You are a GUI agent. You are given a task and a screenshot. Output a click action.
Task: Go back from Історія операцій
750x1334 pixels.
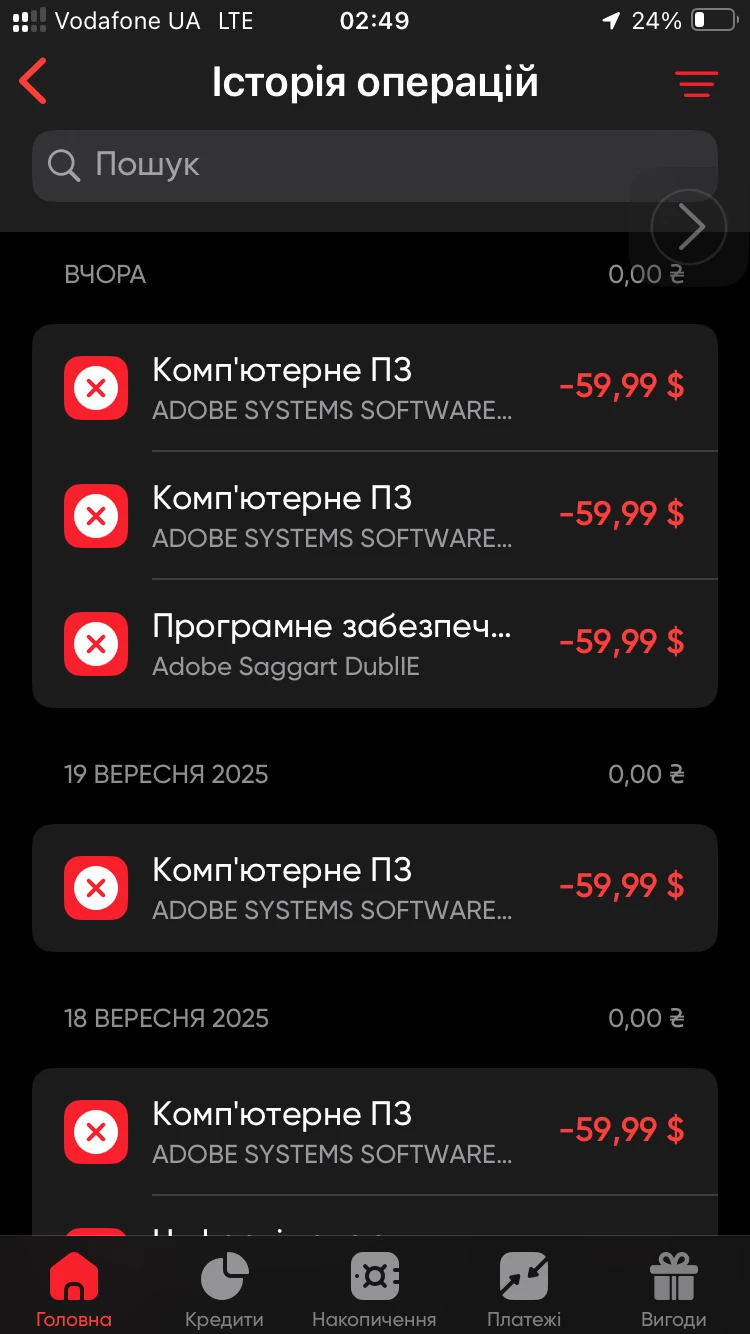pos(34,82)
